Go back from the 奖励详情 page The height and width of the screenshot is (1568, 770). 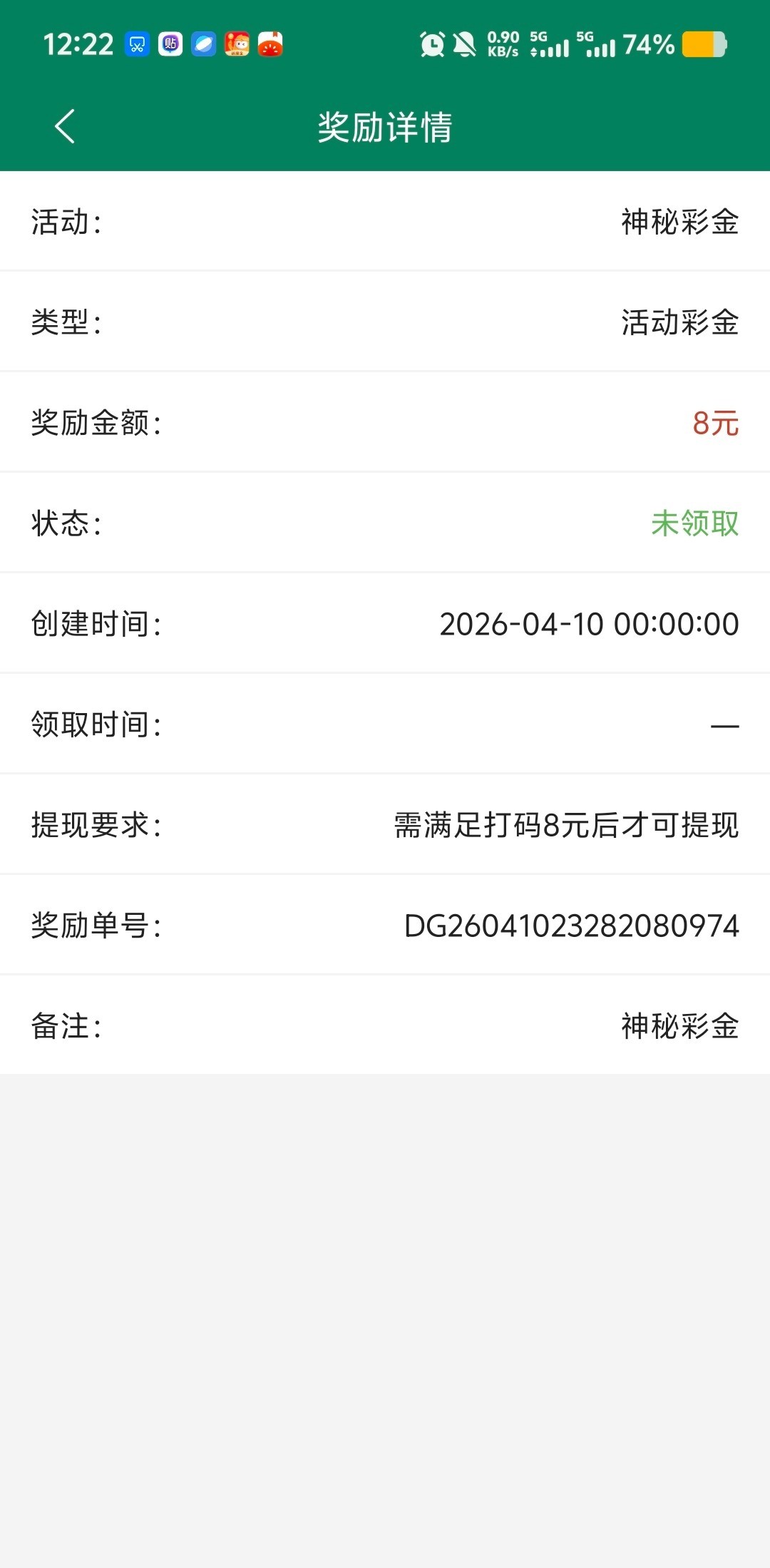tap(65, 127)
